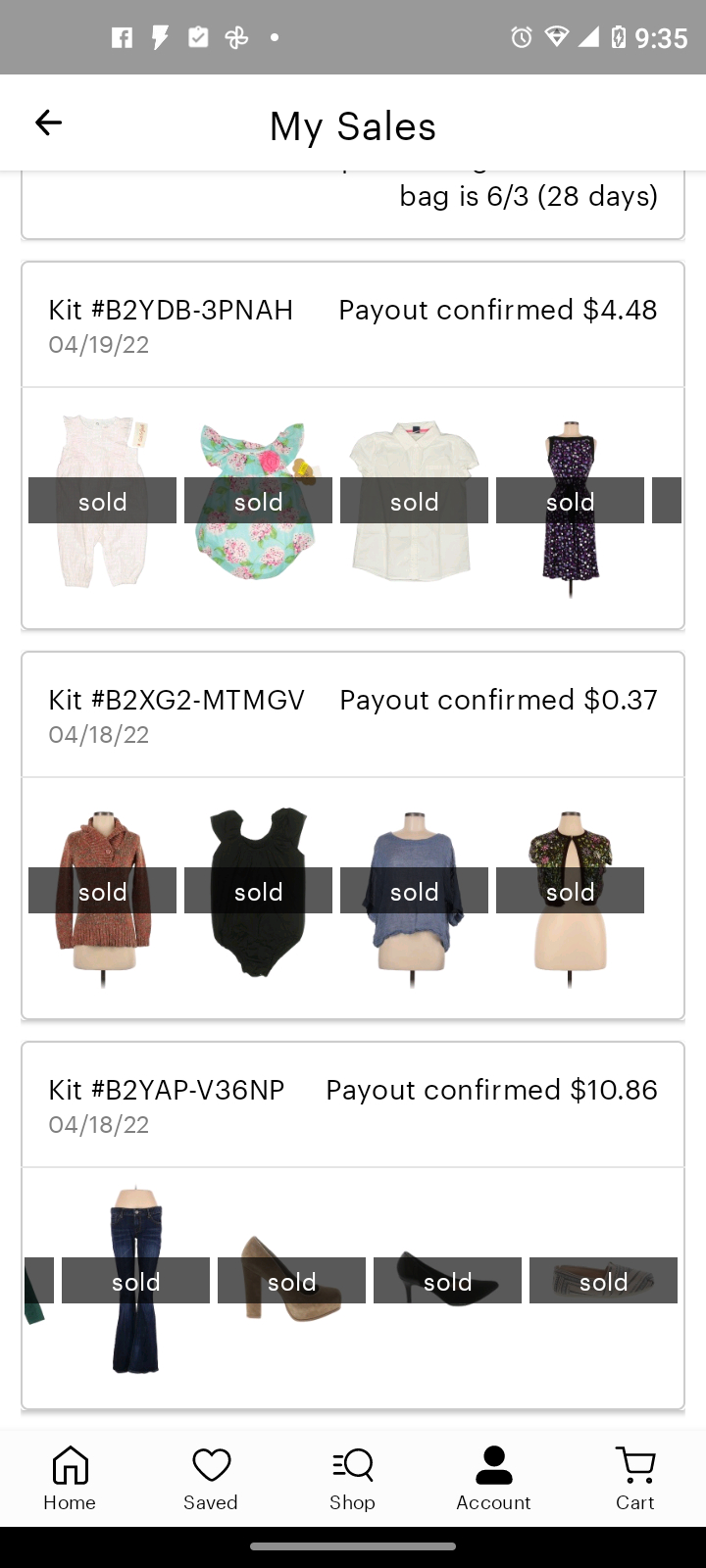The height and width of the screenshot is (1568, 706).
Task: View the sold floral baby romper
Action: point(258,502)
